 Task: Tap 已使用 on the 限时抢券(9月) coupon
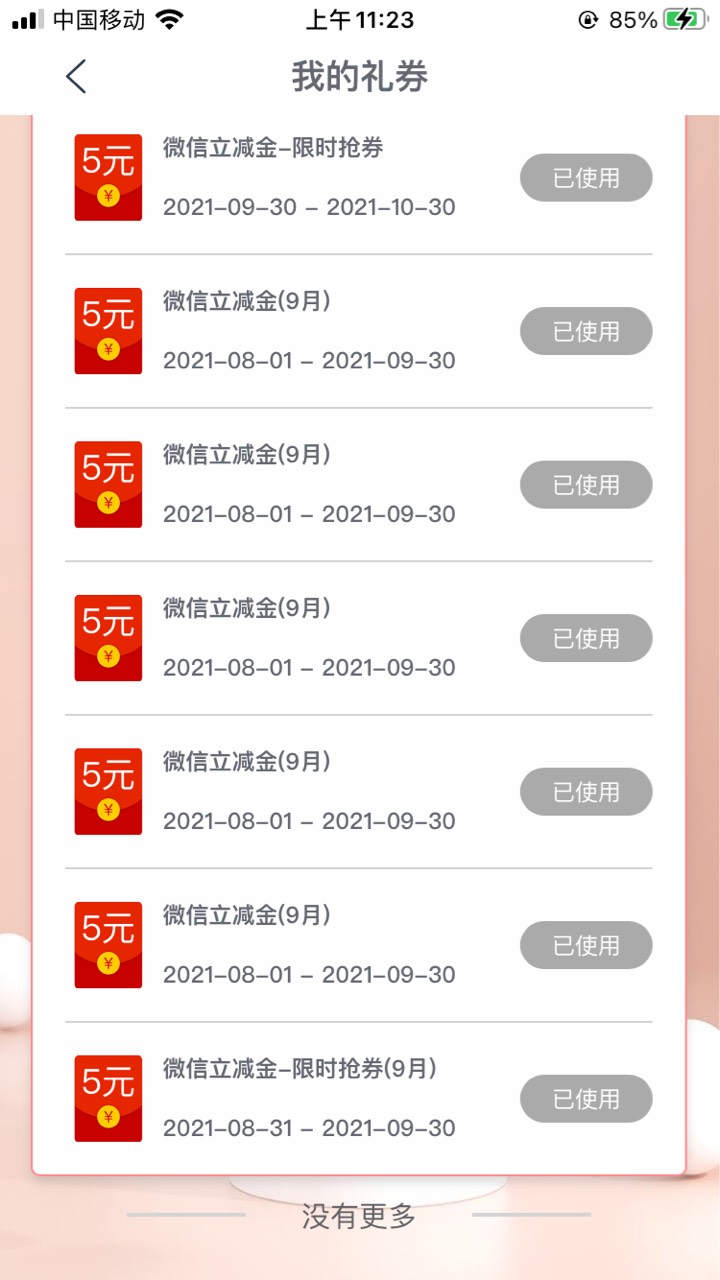click(x=586, y=1099)
